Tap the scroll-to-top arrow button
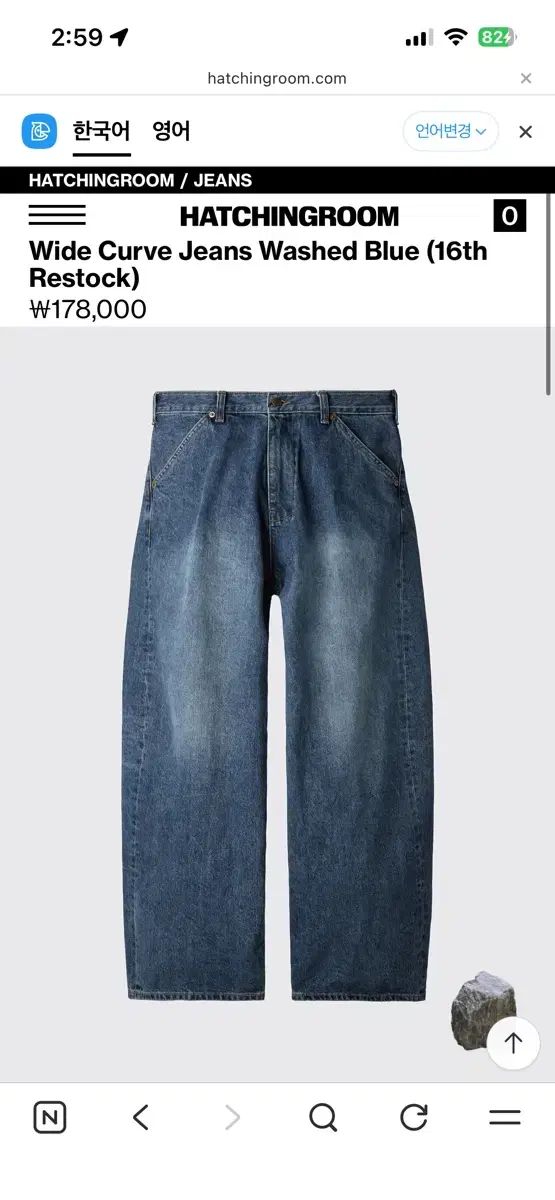Screen dimensions: 555x1200 coord(513,1043)
